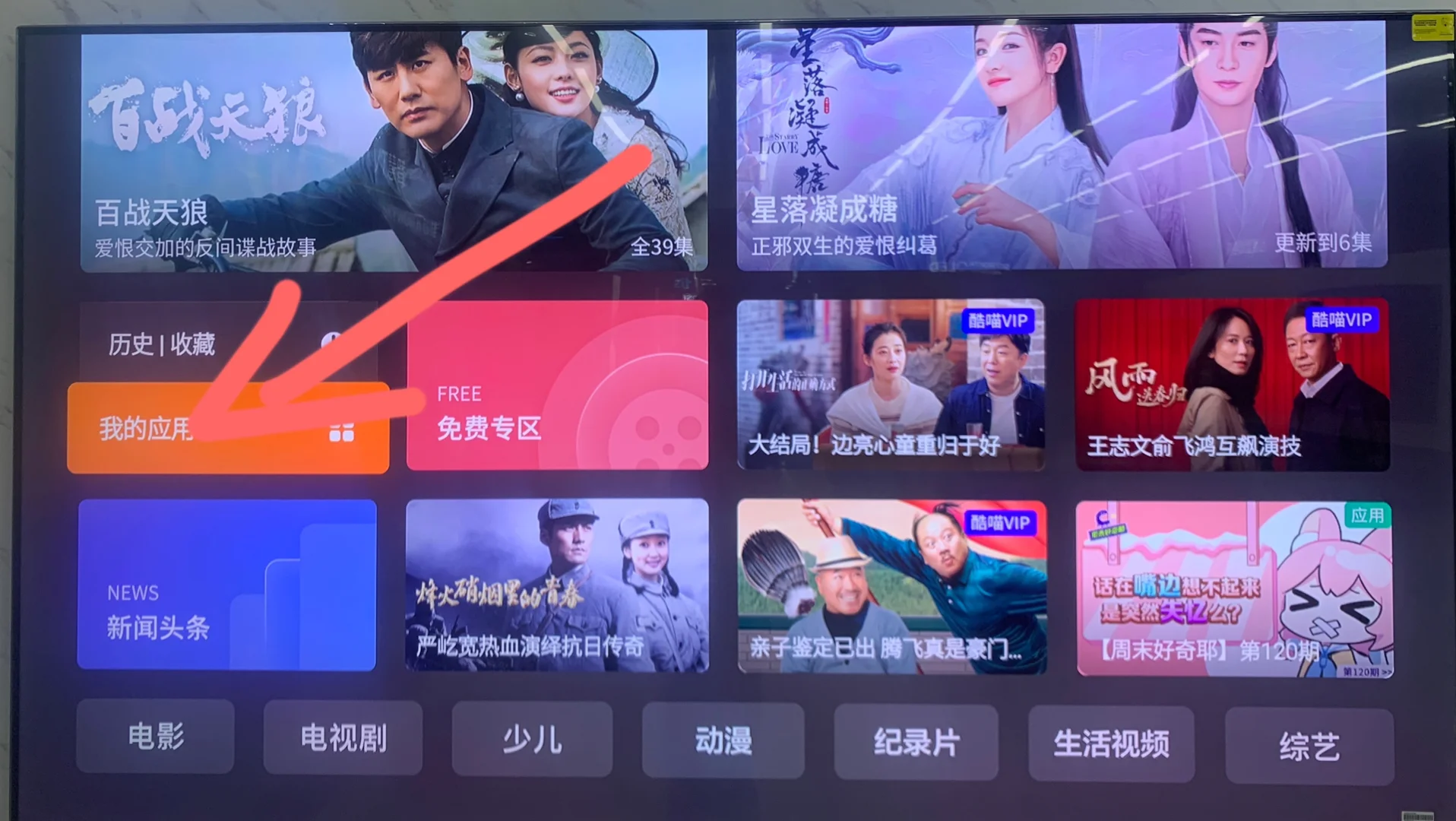Image resolution: width=1456 pixels, height=821 pixels.
Task: Open the 亲子鉴定已出 腾飞真是豪门 video
Action: (891, 586)
